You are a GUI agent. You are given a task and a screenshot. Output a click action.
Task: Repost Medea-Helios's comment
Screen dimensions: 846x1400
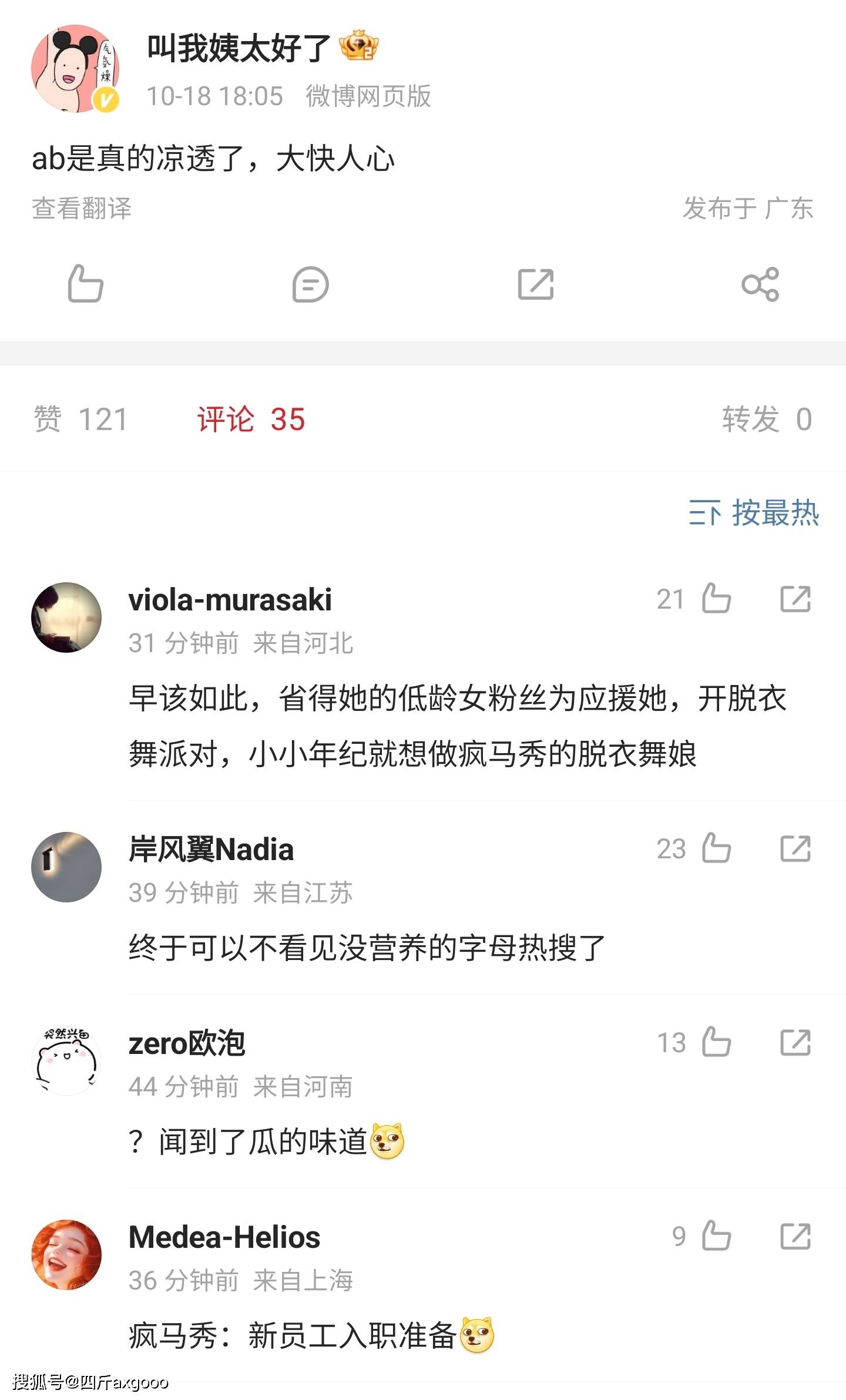pyautogui.click(x=795, y=1237)
